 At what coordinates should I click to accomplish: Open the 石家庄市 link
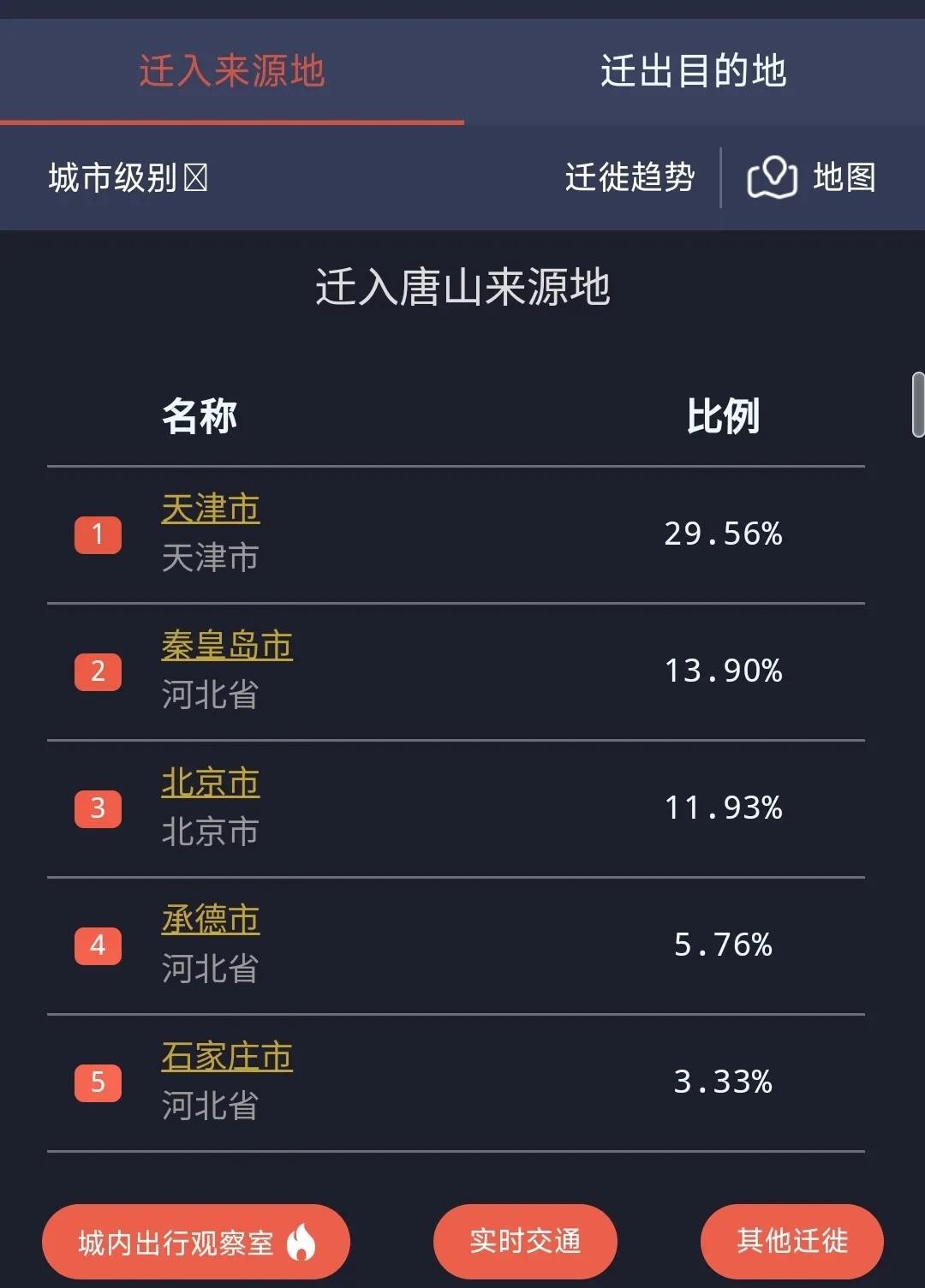pyautogui.click(x=227, y=1057)
